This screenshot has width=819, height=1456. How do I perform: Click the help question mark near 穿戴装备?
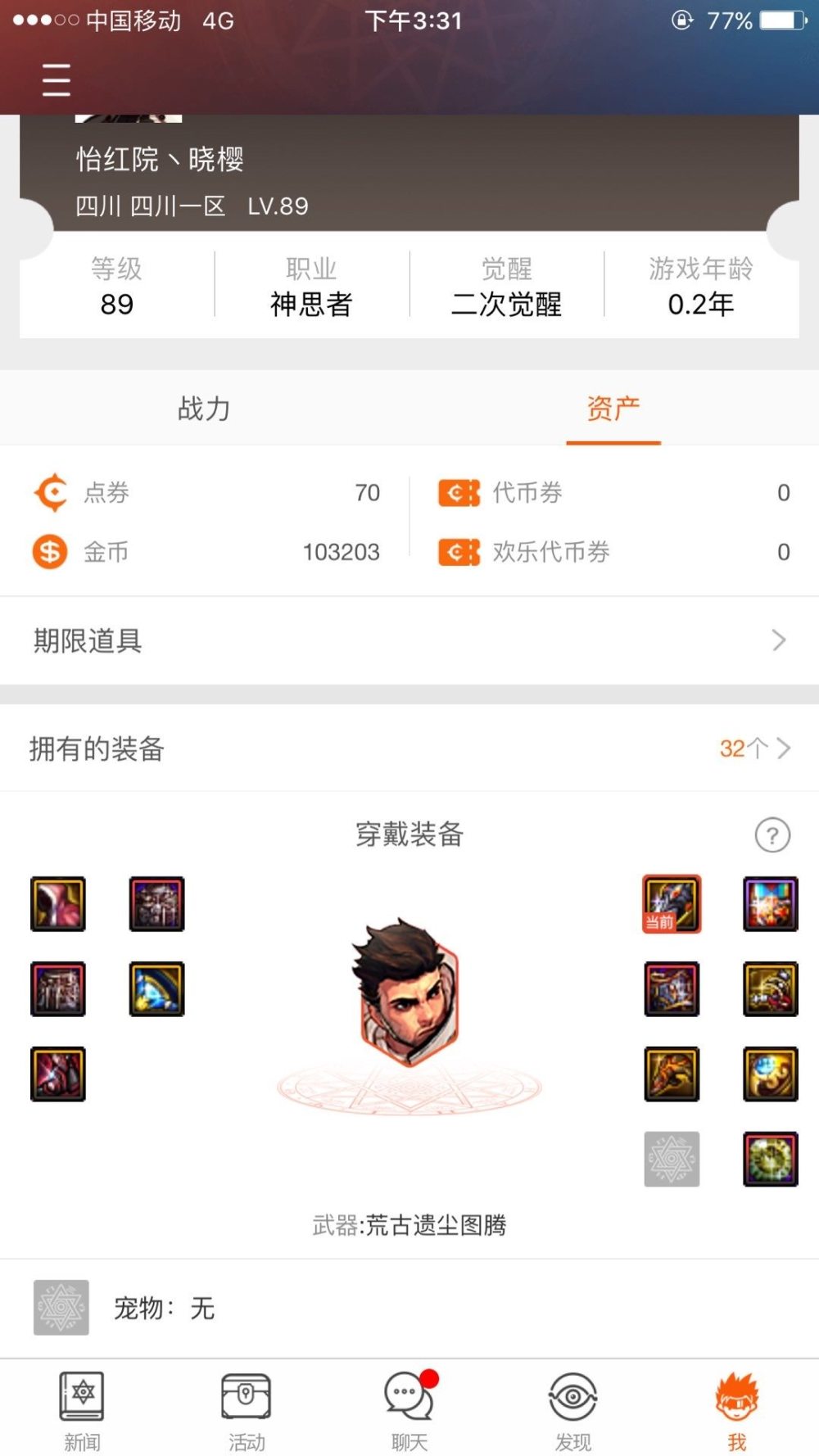click(771, 836)
